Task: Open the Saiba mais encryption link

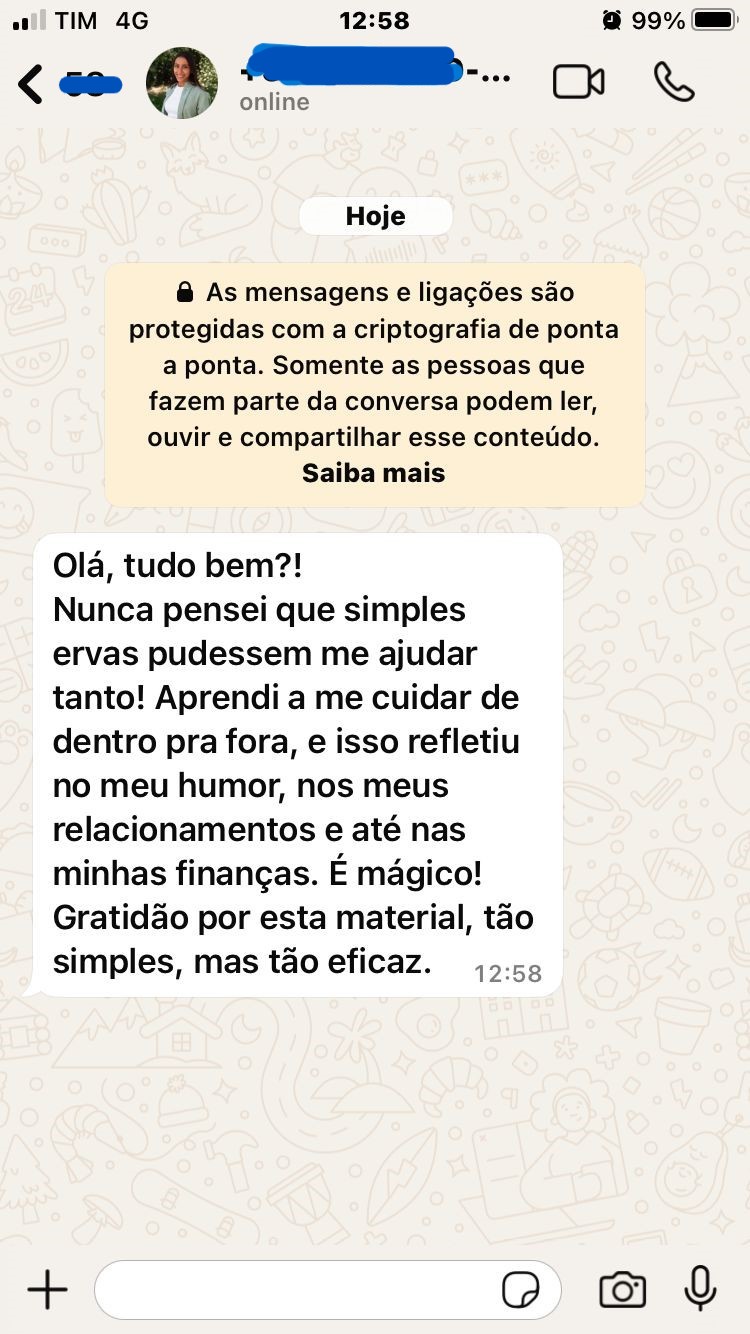Action: pos(373,473)
